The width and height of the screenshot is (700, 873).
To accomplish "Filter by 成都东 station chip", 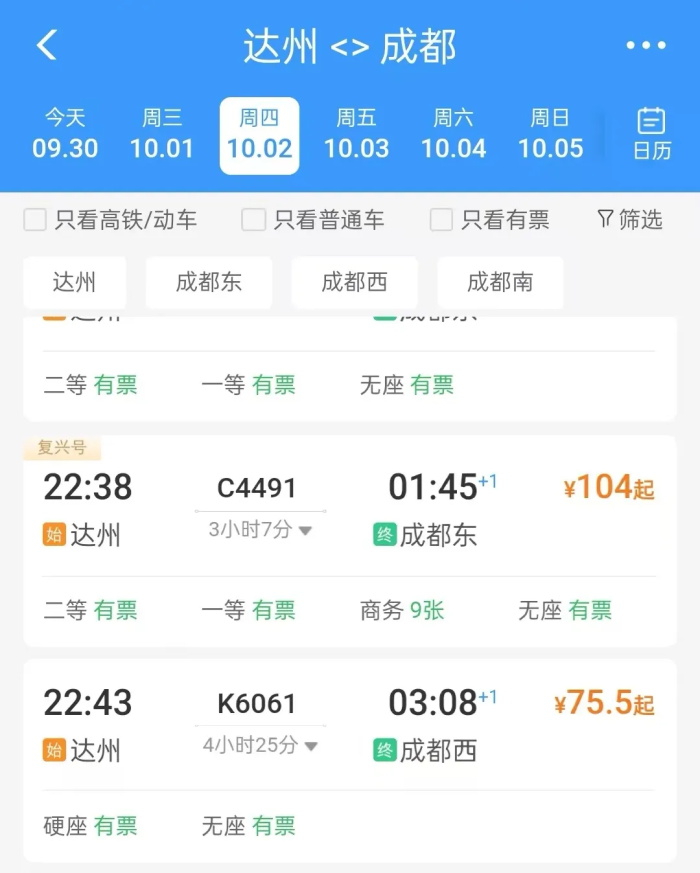I will (209, 282).
